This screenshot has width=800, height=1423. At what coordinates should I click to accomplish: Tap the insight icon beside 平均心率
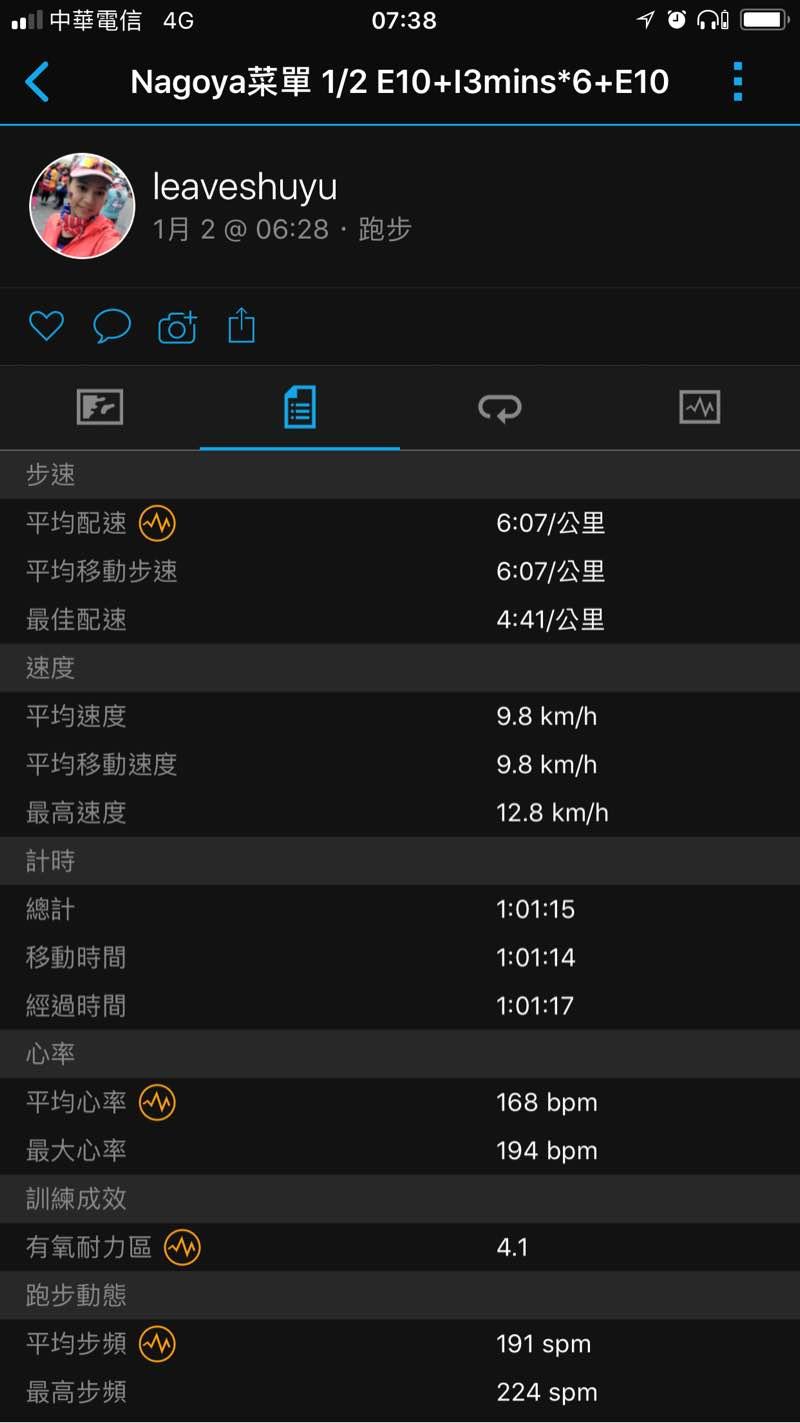click(157, 1102)
